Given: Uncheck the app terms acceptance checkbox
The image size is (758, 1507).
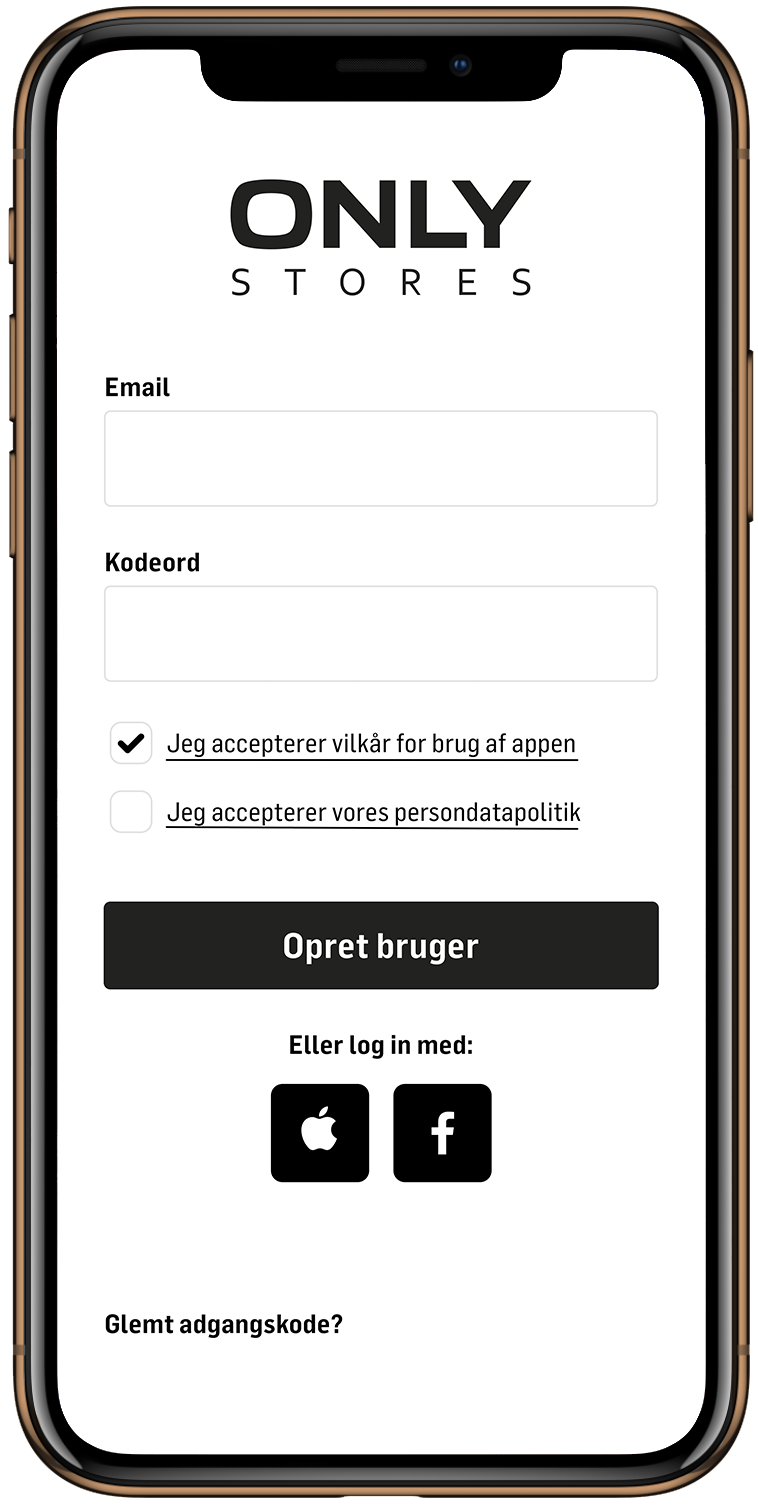Looking at the screenshot, I should pyautogui.click(x=131, y=743).
